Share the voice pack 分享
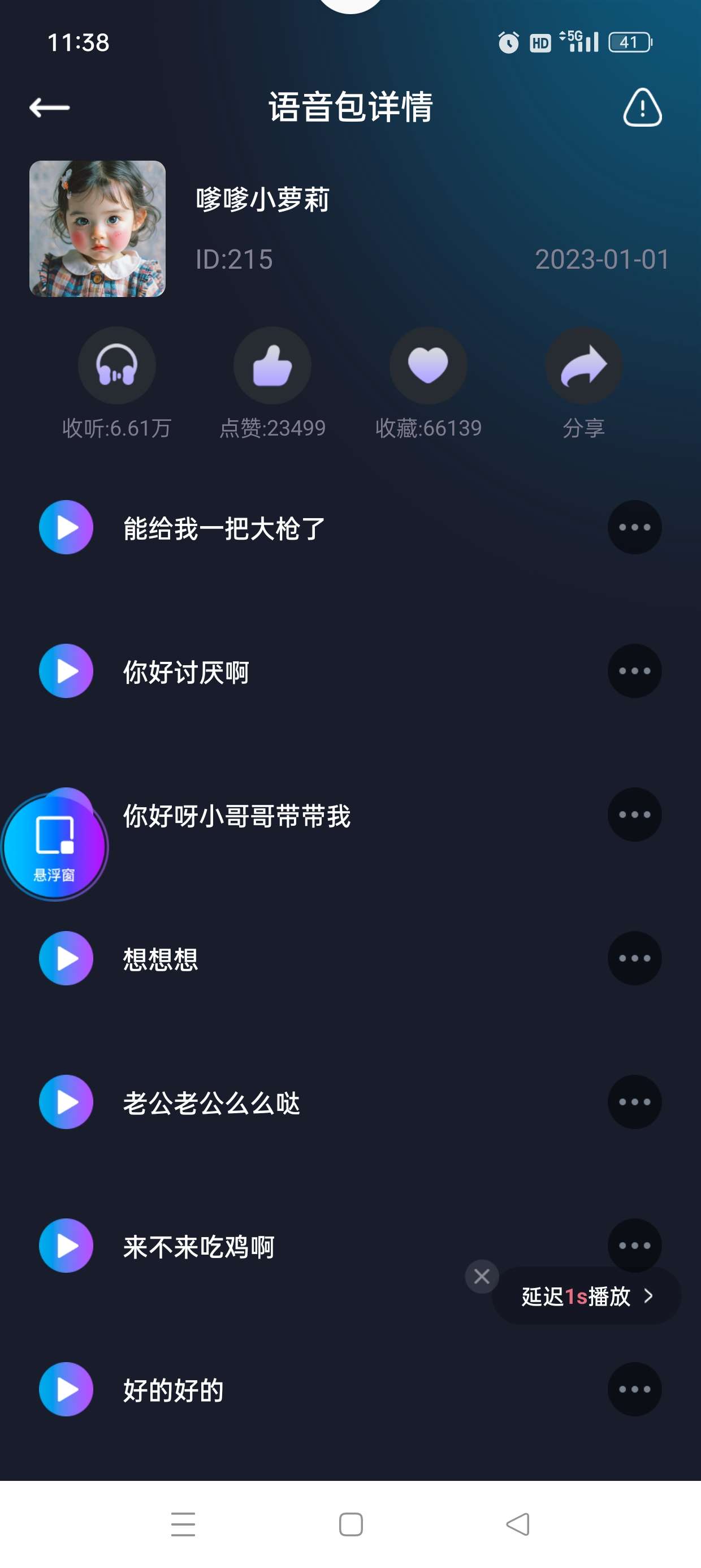This screenshot has height=1568, width=701. pos(583,365)
